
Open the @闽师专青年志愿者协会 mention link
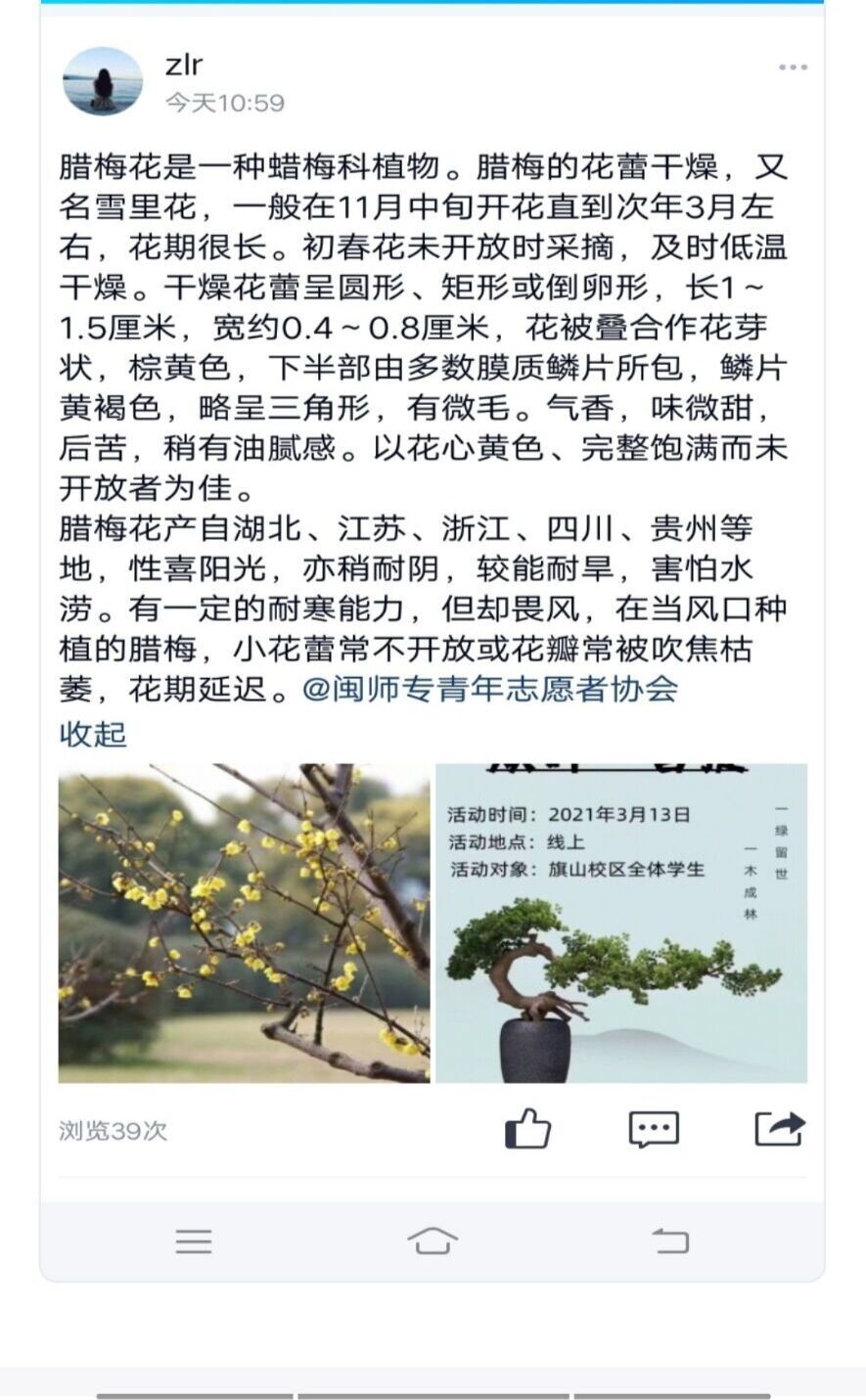click(490, 689)
